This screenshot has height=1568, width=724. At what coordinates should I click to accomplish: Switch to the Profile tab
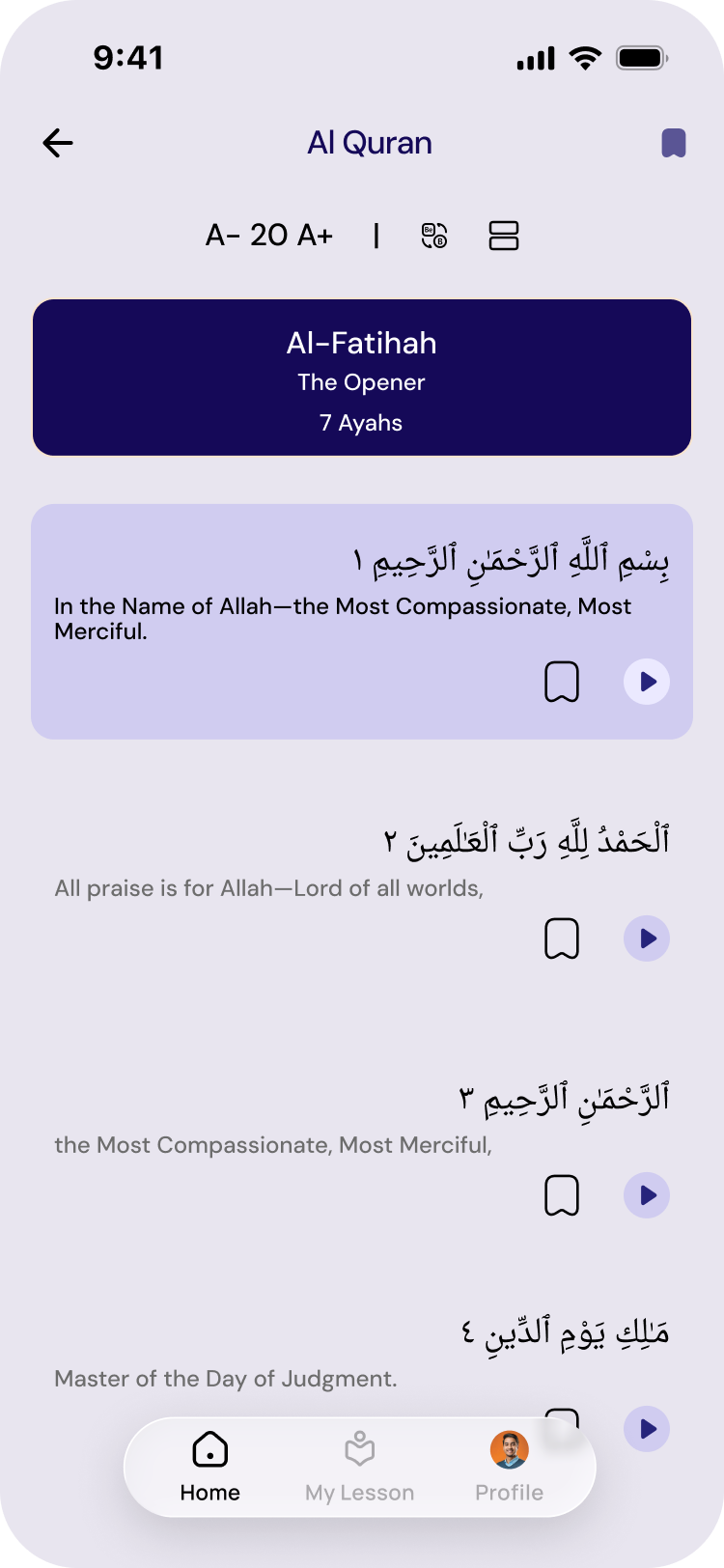[x=510, y=1458]
